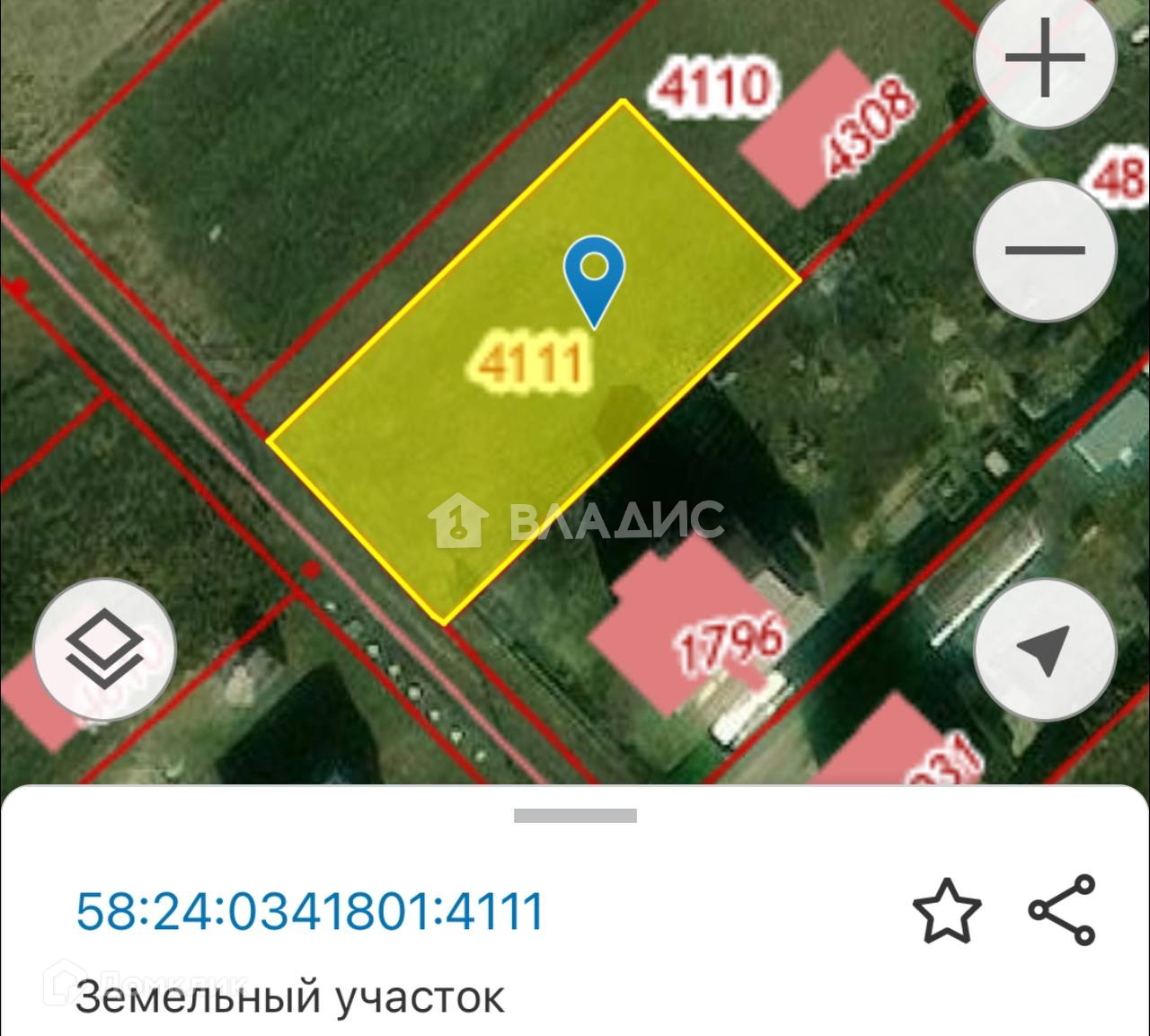Add parcel to favorites with star
This screenshot has height=1036, width=1150.
click(x=947, y=911)
